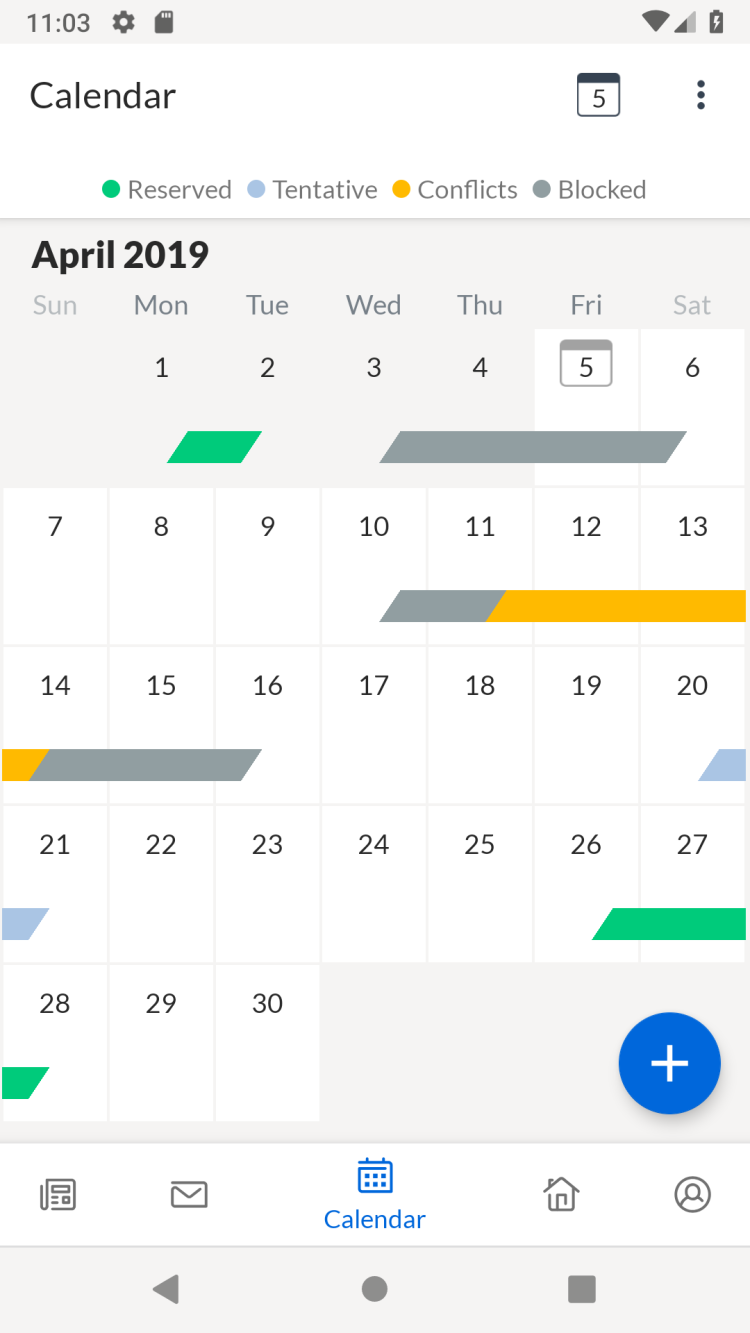Go to the profile tab
This screenshot has height=1333, width=750.
(692, 1194)
